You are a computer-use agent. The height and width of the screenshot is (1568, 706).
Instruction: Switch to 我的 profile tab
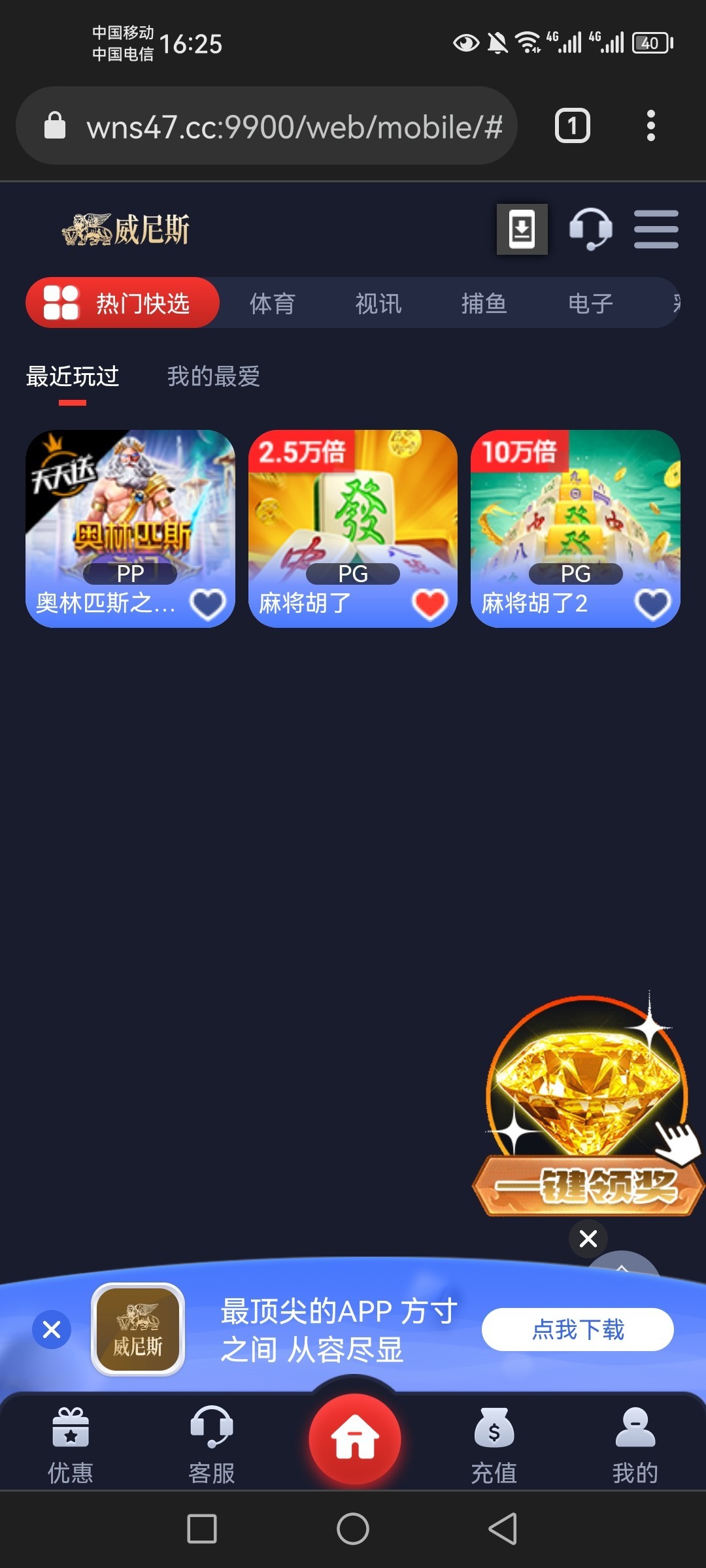pos(635,1445)
